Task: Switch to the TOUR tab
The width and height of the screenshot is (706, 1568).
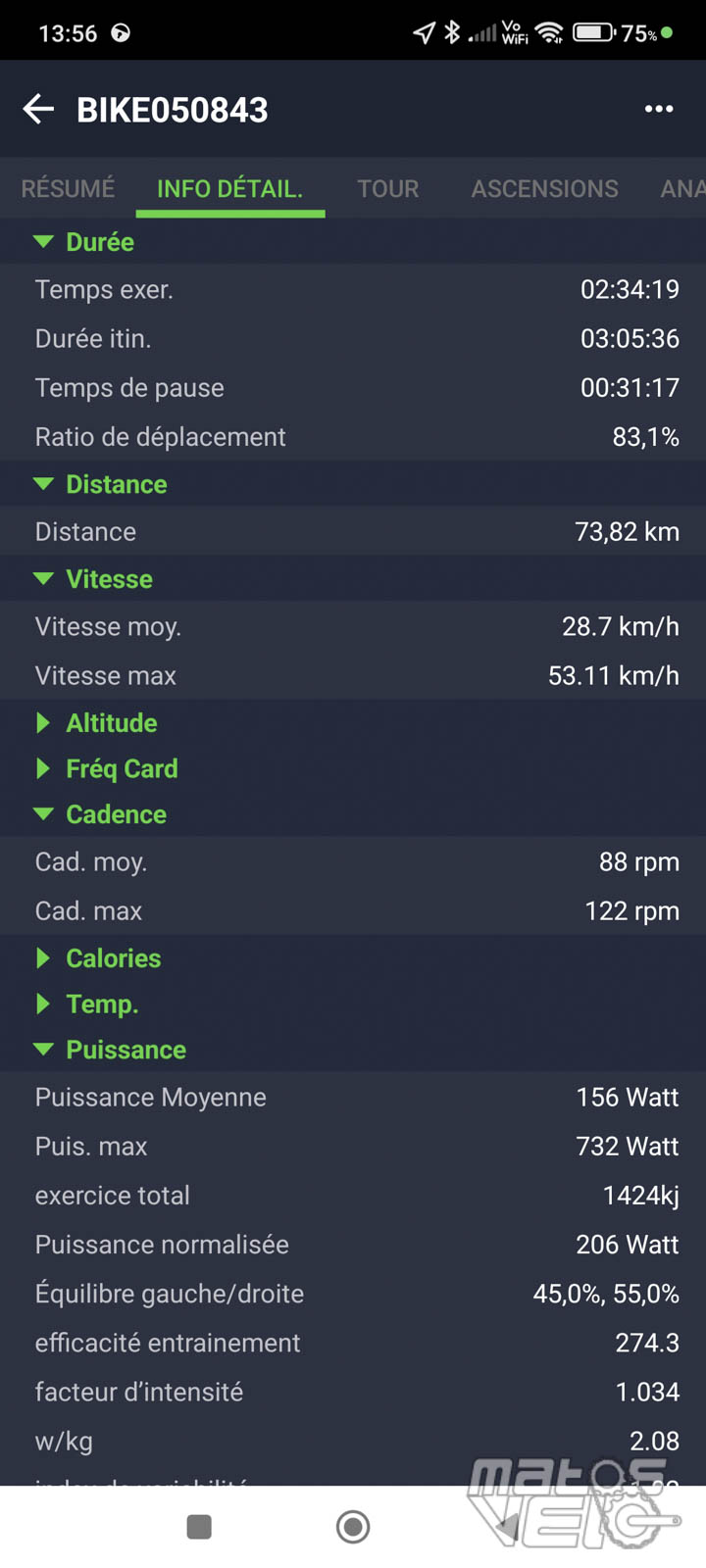Action: [x=388, y=188]
